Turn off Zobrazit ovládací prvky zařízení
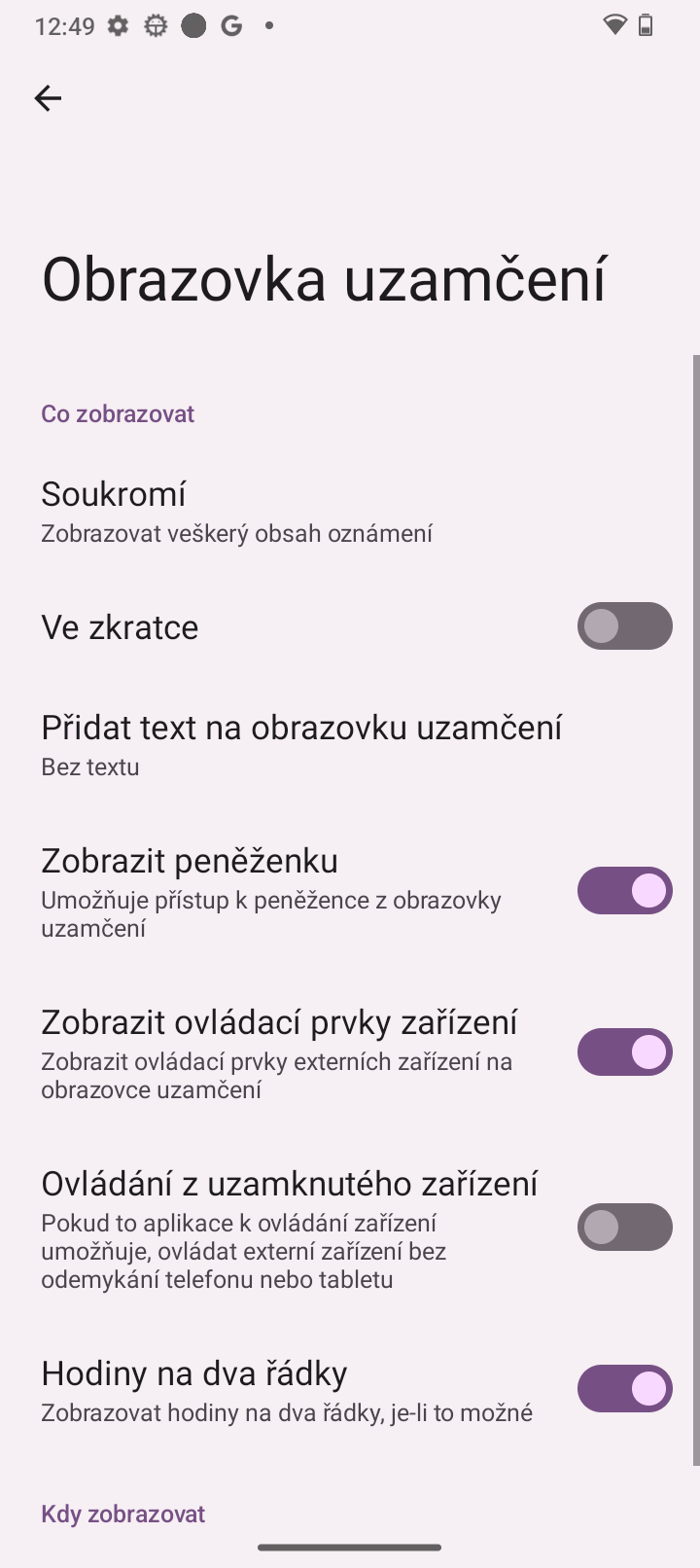 624,1051
